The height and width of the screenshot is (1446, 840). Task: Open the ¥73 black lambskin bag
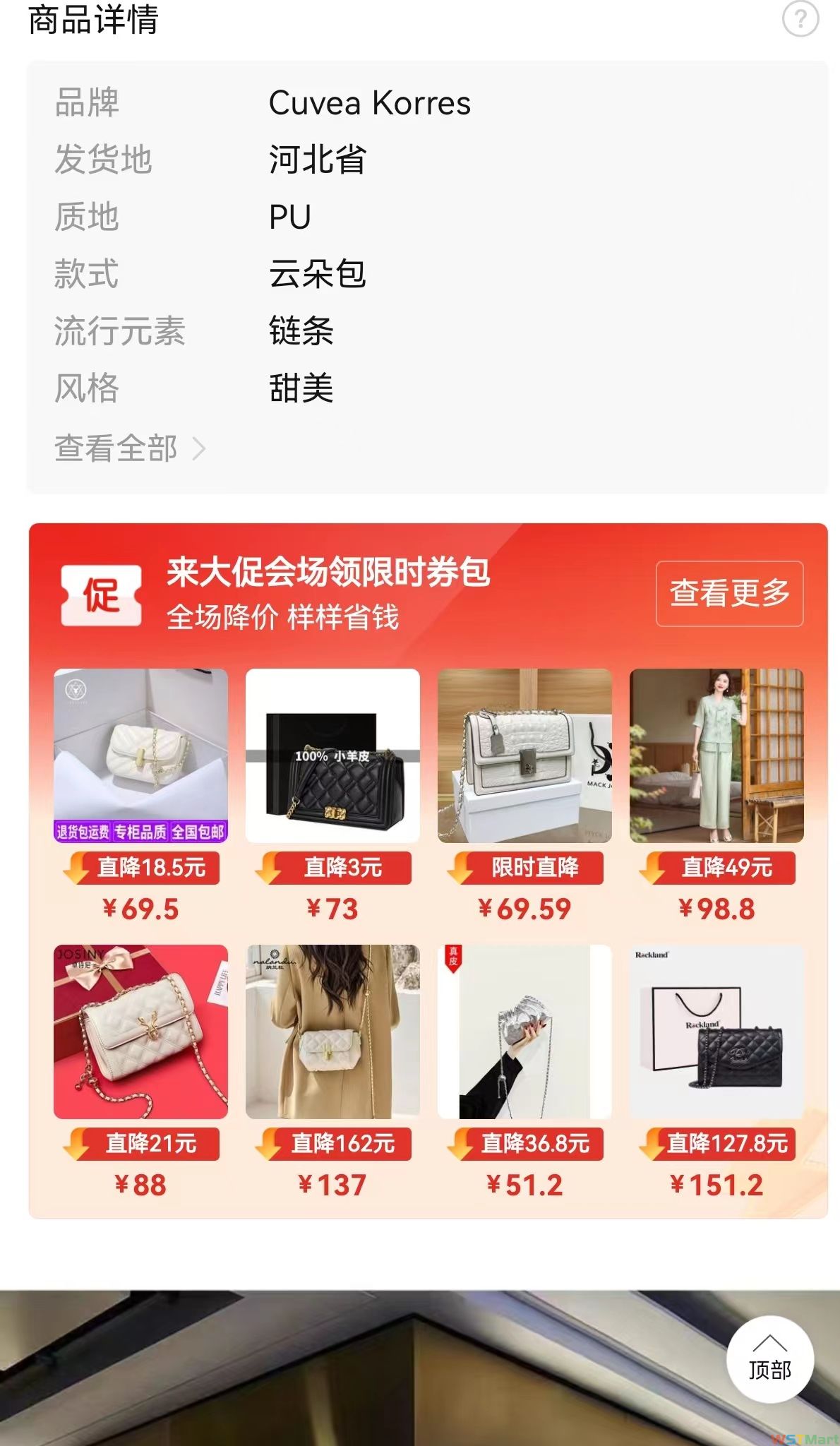point(332,755)
